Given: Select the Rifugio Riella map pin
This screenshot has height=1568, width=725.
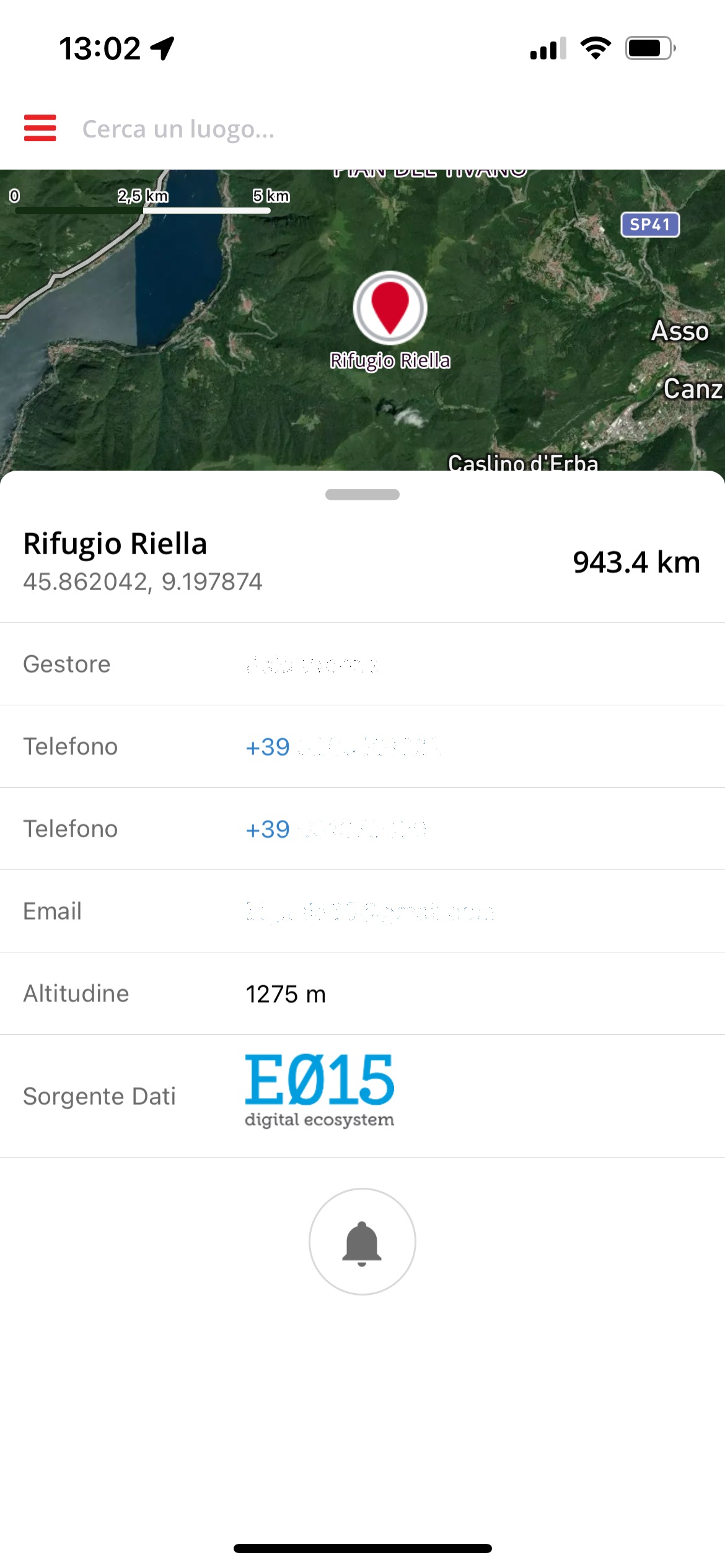Looking at the screenshot, I should point(390,308).
